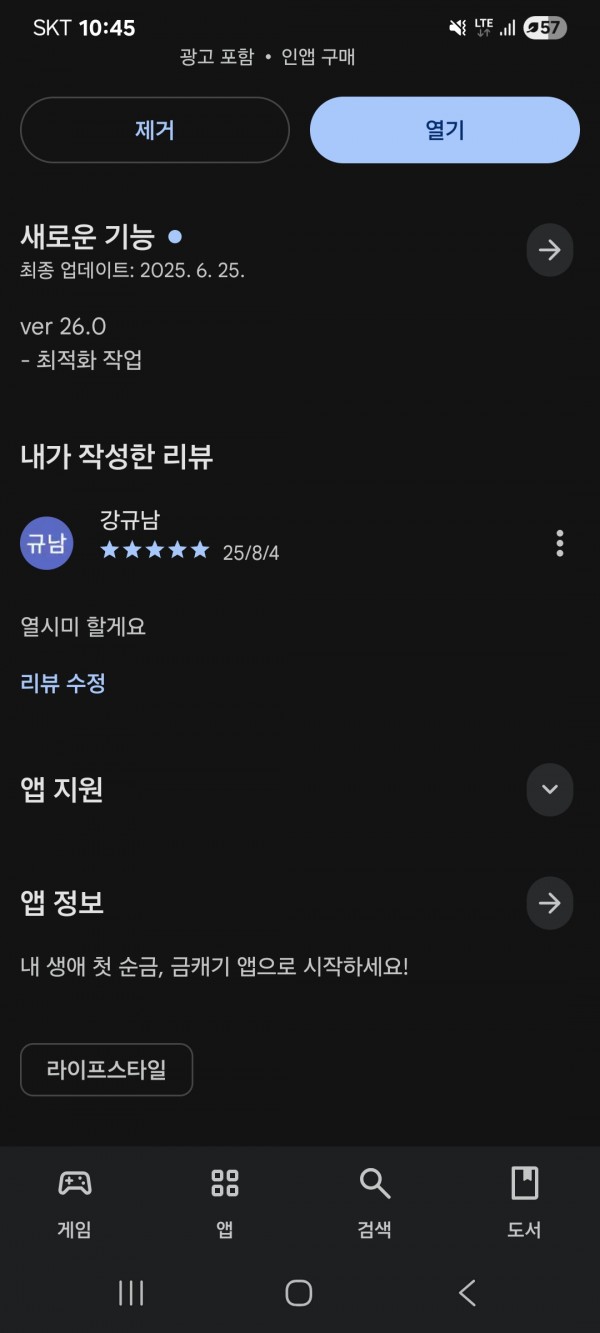This screenshot has height=1333, width=600.
Task: Tap the 제거 uninstall button
Action: pos(155,130)
